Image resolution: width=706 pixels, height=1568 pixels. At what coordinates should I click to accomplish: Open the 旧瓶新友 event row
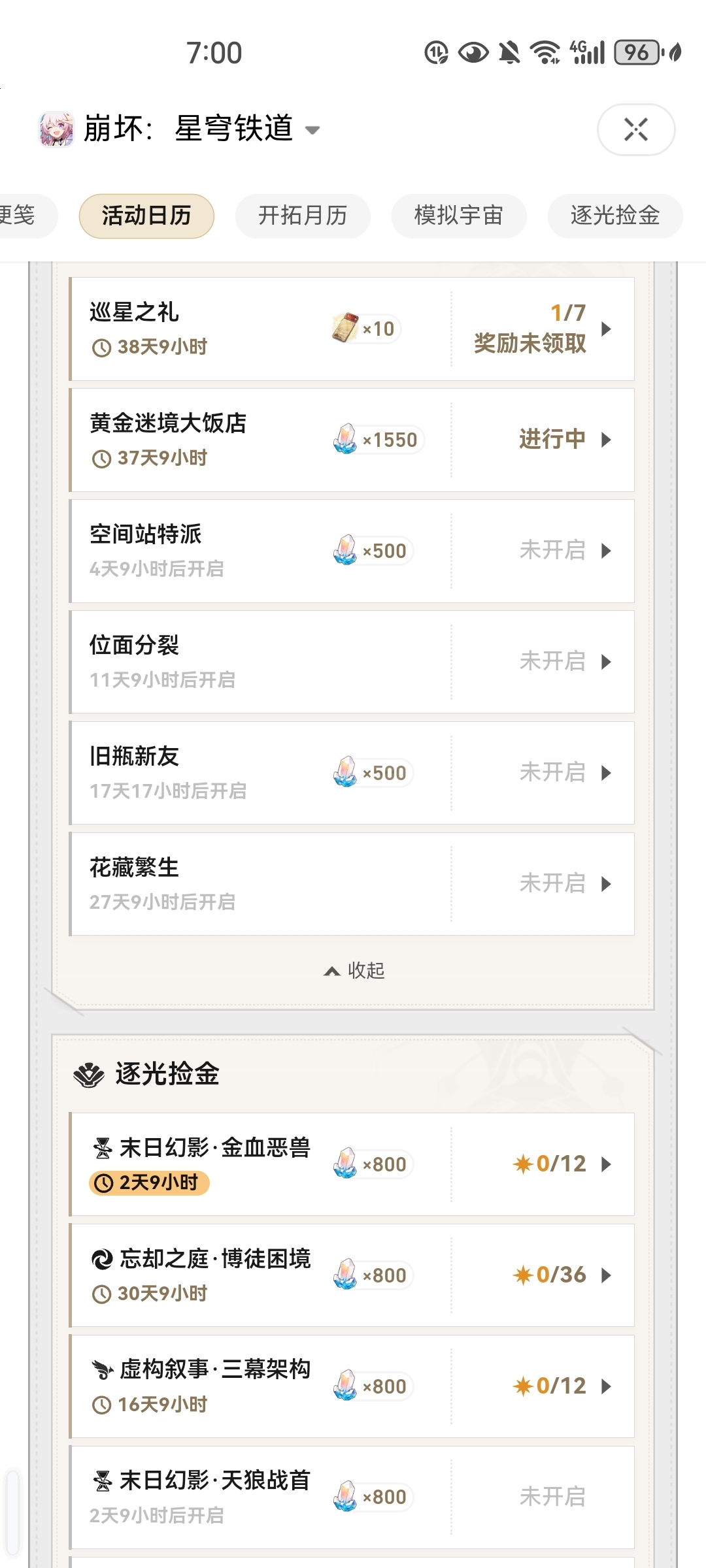coord(352,773)
